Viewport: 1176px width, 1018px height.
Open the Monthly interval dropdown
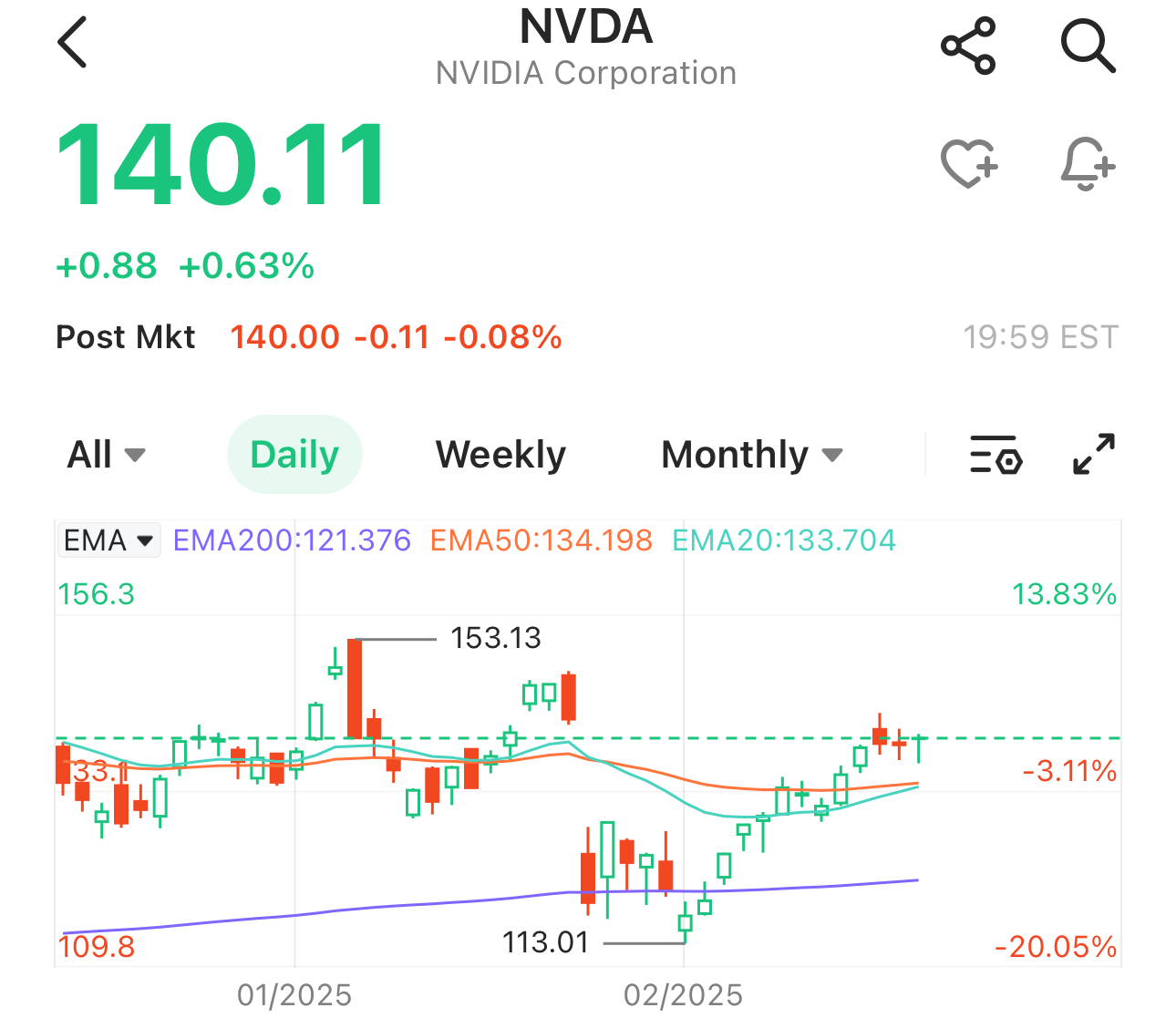(x=751, y=455)
